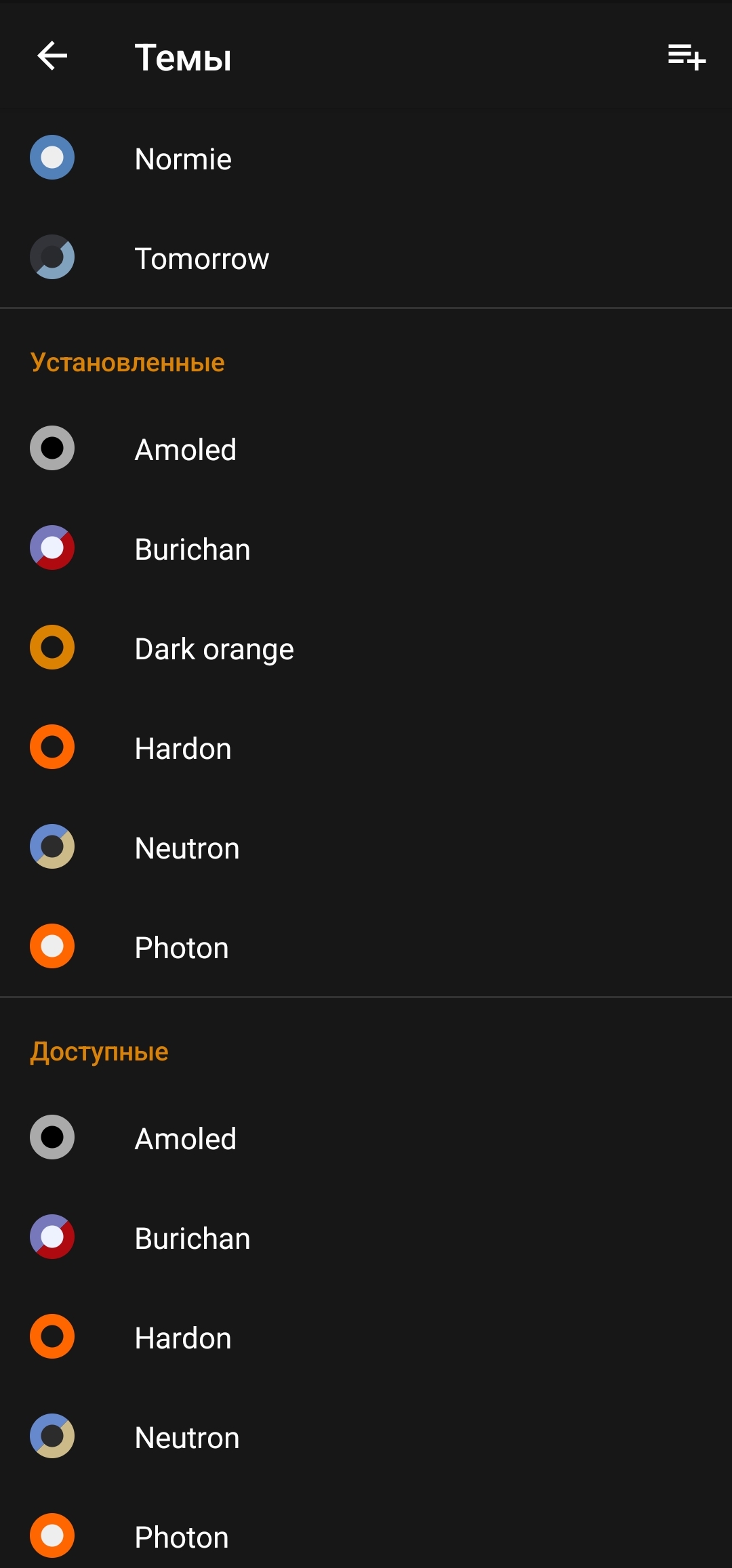The image size is (732, 1568).
Task: Choose Neutron under Установленные
Action: (187, 848)
